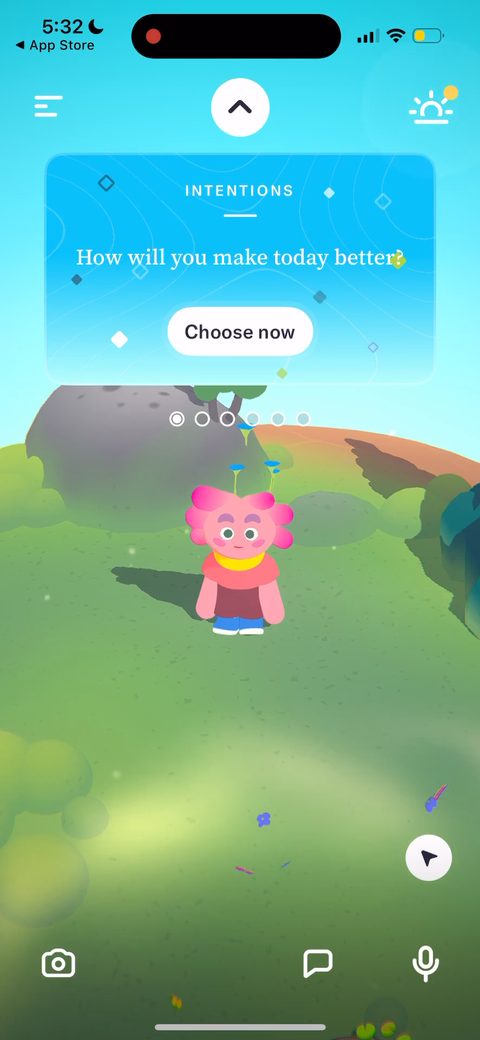Collapse the card with the up chevron
The image size is (480, 1040).
pyautogui.click(x=240, y=107)
